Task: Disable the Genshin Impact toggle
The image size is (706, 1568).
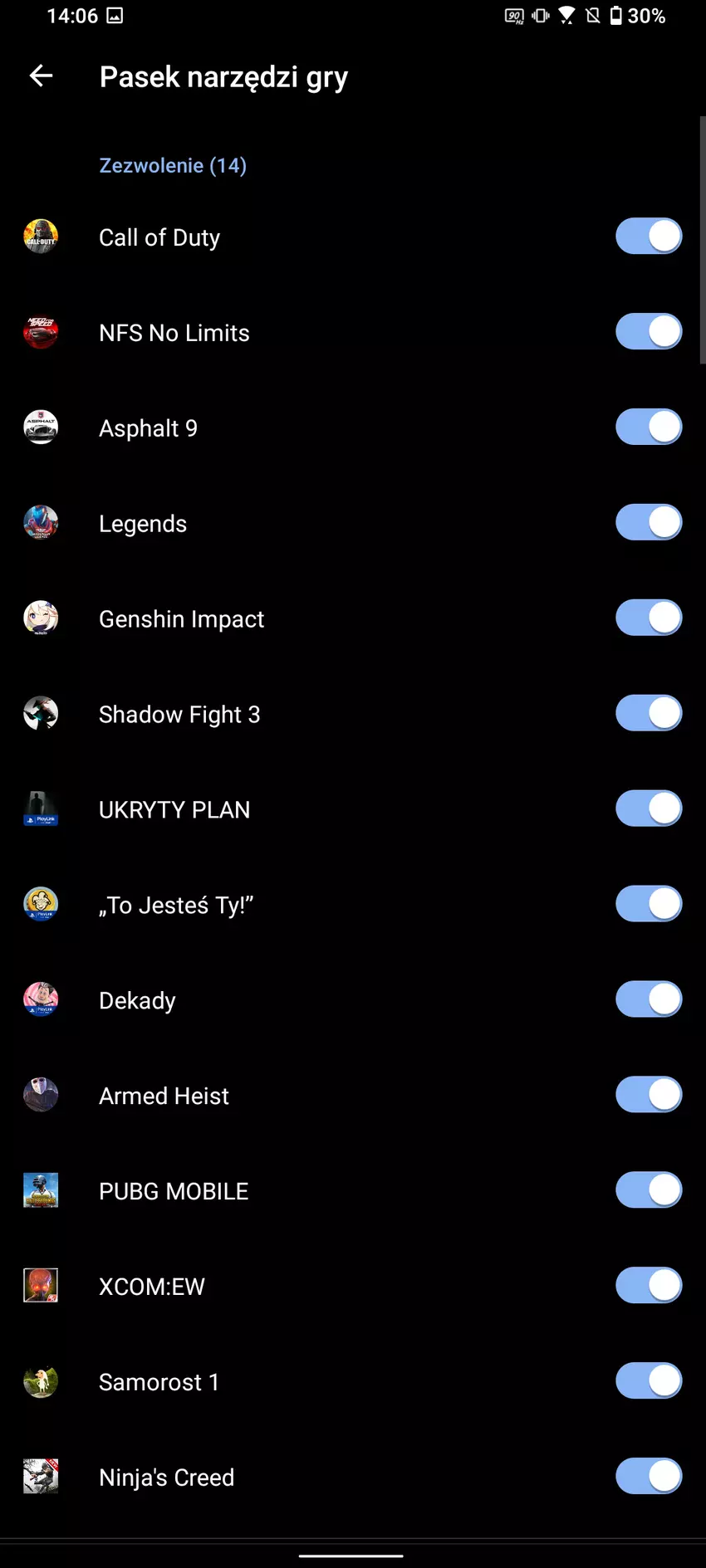Action: click(648, 618)
